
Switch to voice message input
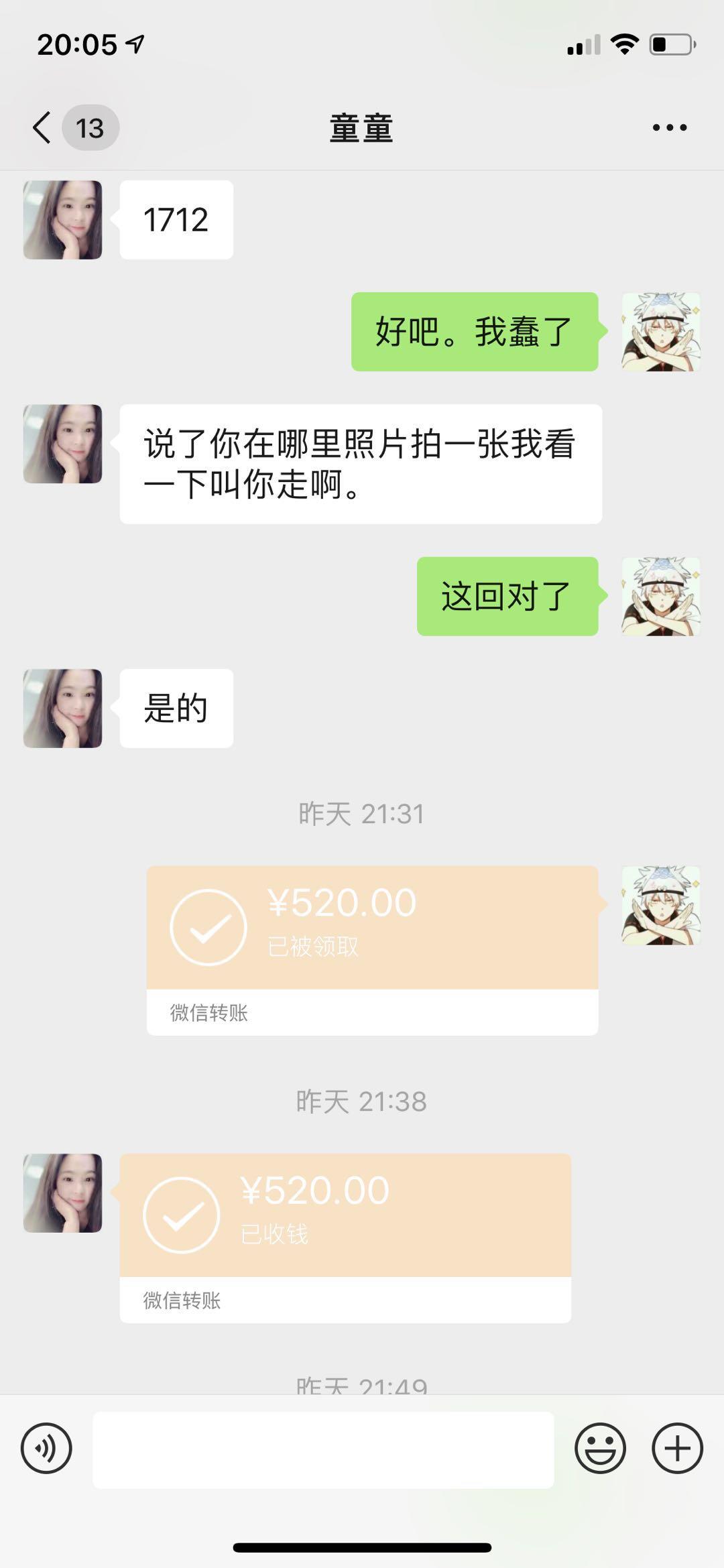tap(46, 1448)
